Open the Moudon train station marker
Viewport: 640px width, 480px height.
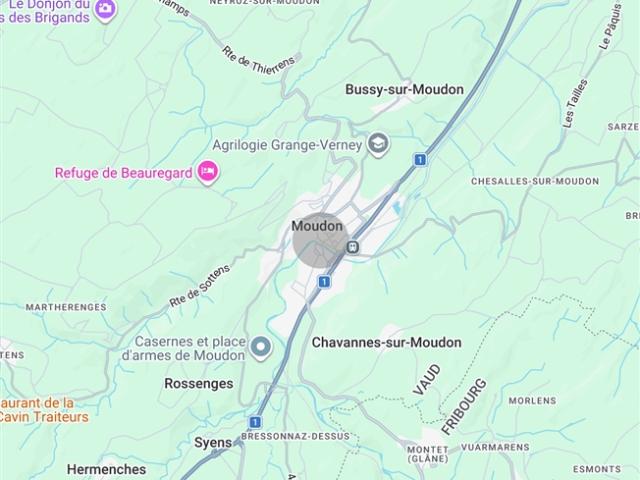pos(352,247)
